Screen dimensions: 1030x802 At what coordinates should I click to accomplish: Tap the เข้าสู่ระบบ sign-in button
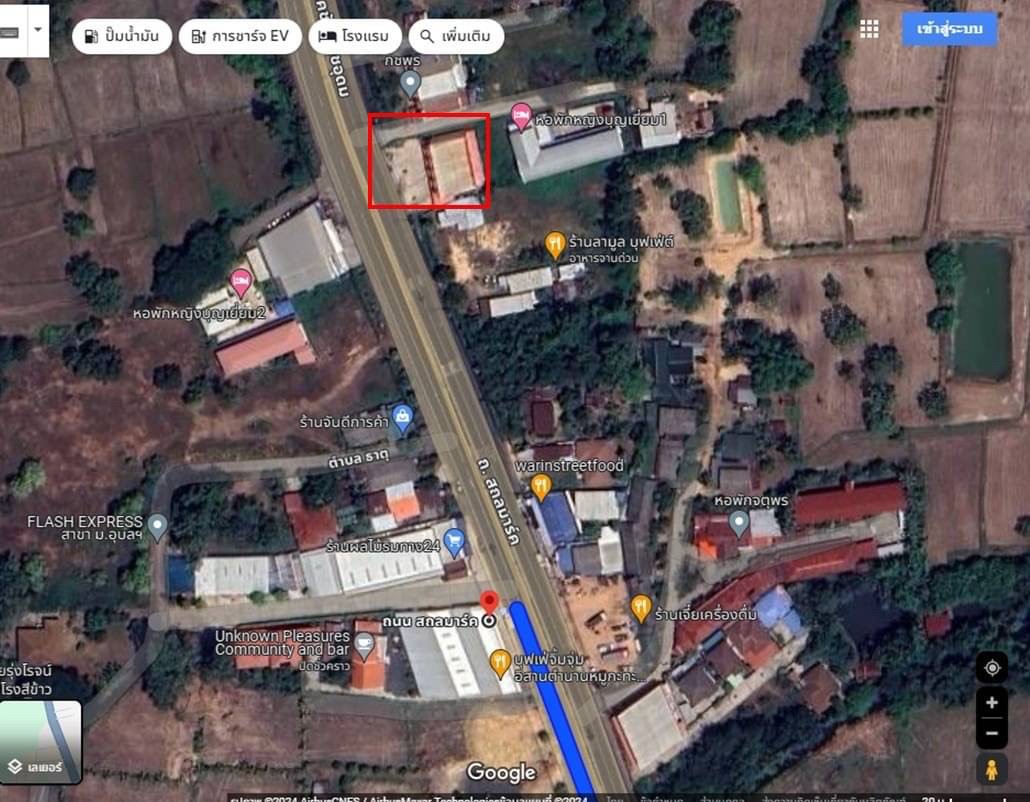[x=949, y=29]
